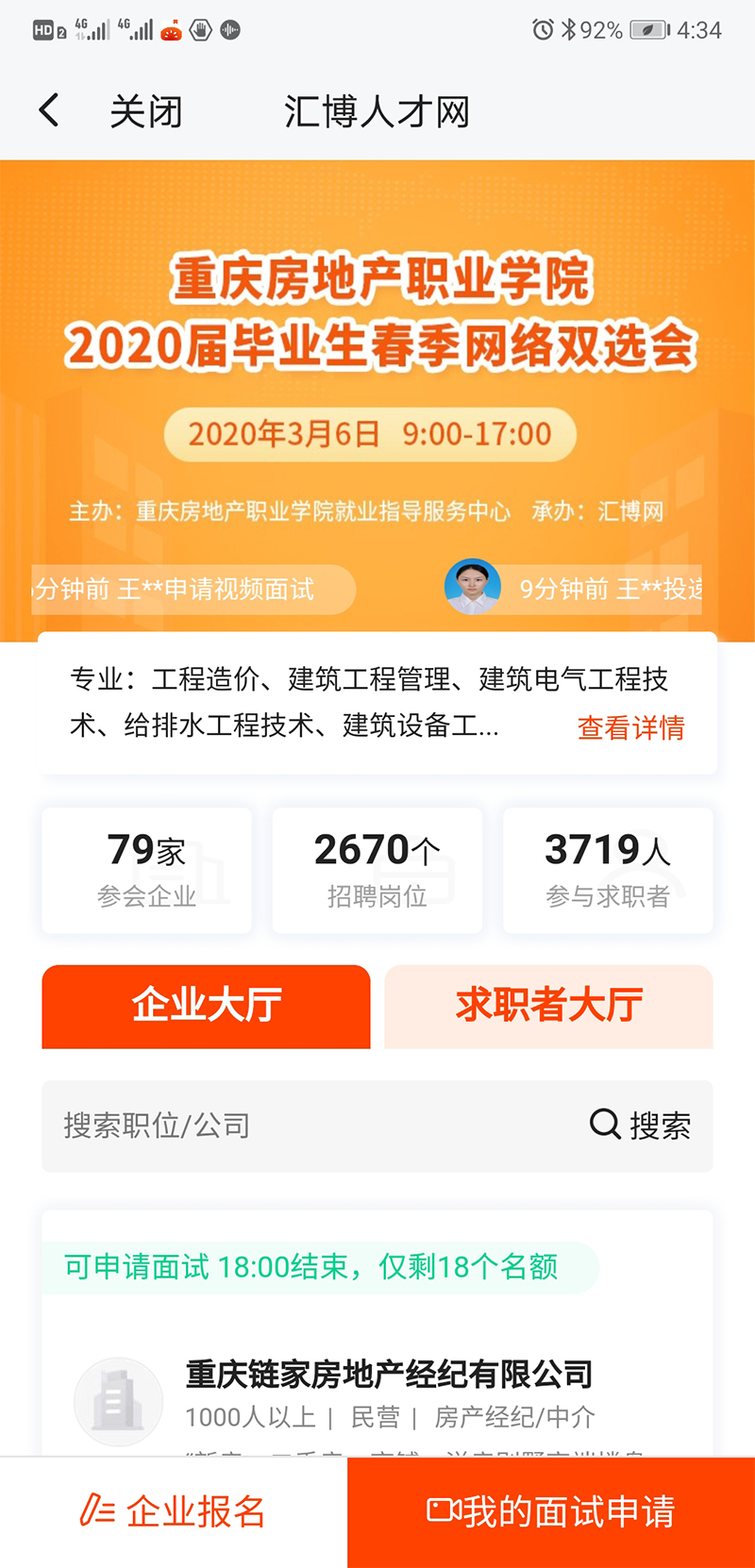This screenshot has width=755, height=1568.
Task: Tap 关闭 to close the page
Action: (145, 110)
